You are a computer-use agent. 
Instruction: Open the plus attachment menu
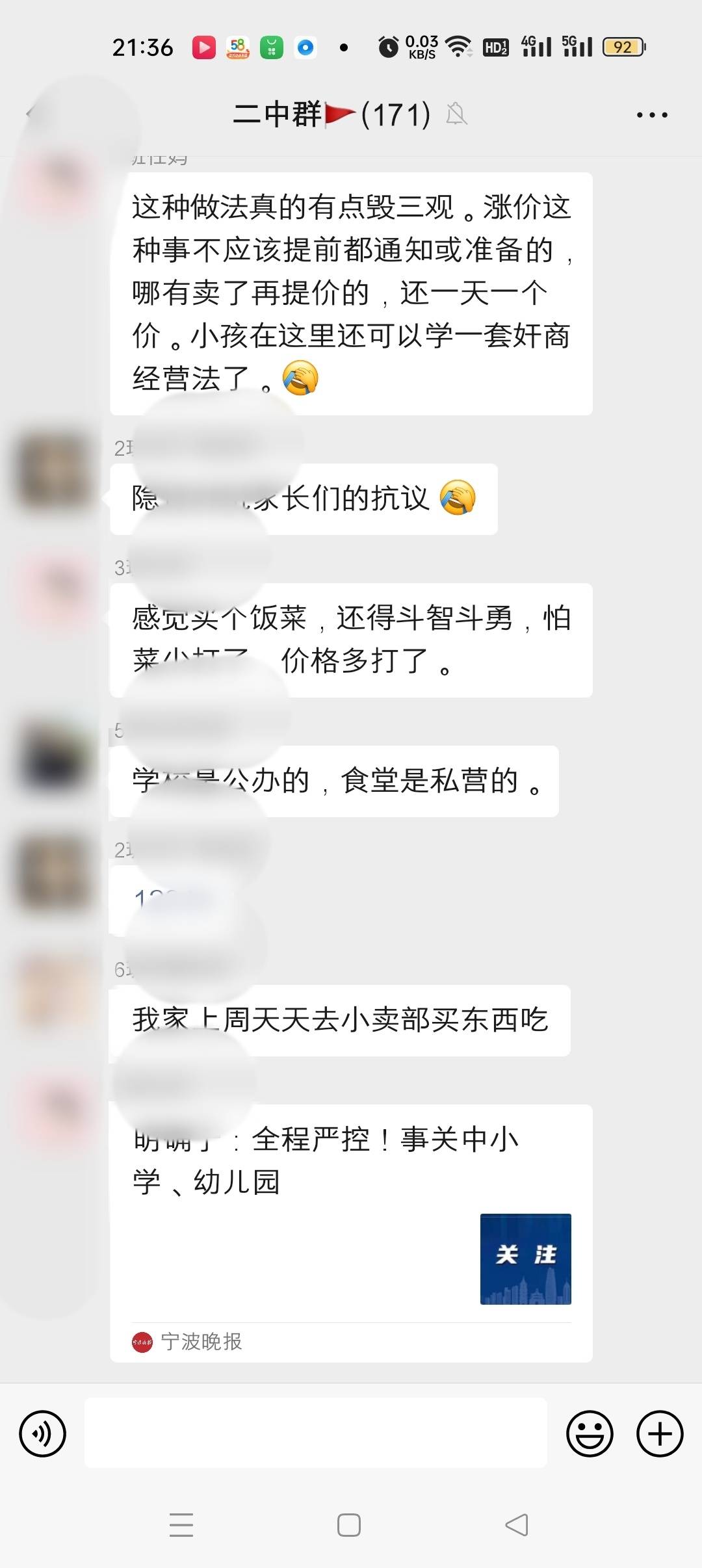click(660, 1433)
